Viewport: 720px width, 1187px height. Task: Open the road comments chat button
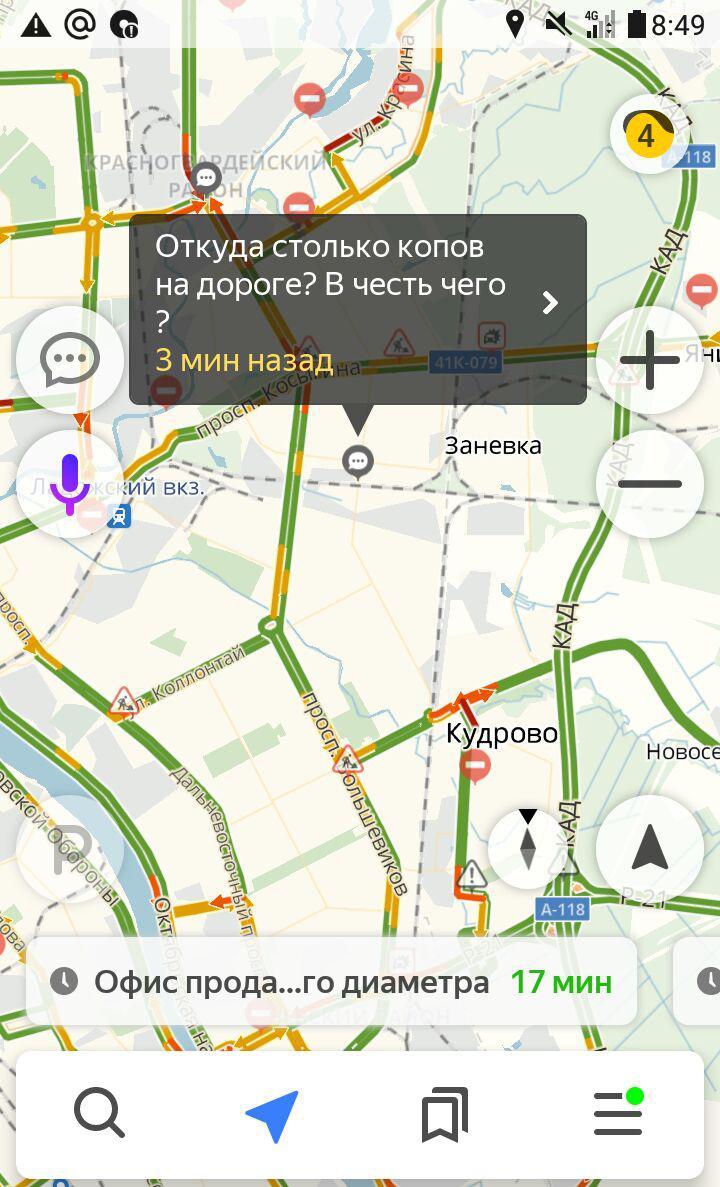click(69, 359)
